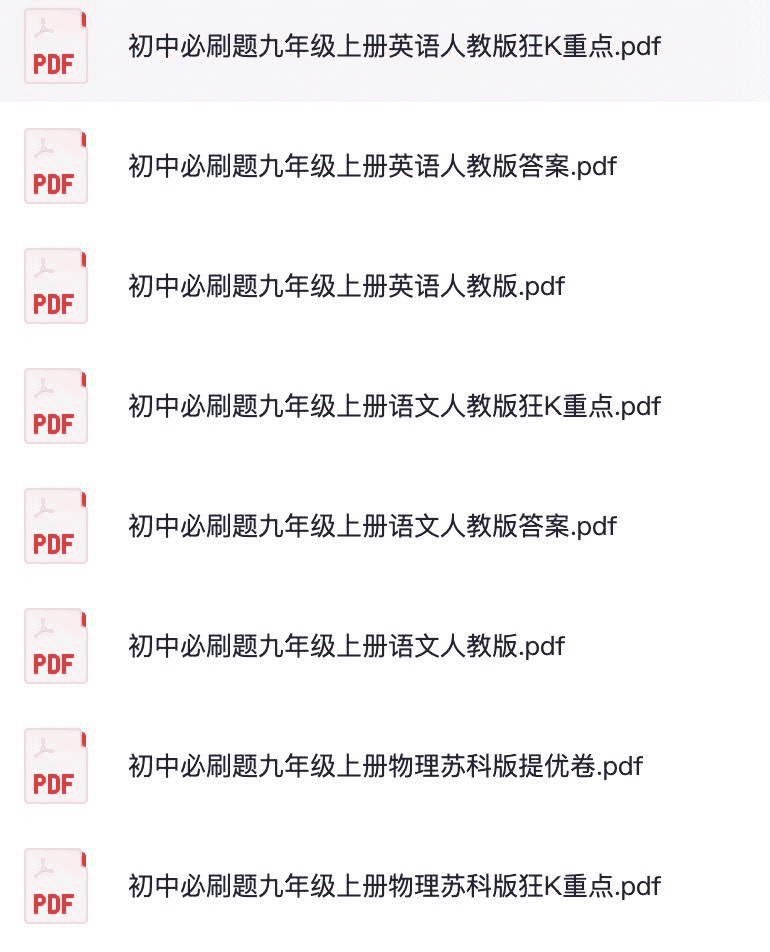Click the PDF icon for 英语人教版狂K重点
The image size is (770, 952).
[55, 47]
